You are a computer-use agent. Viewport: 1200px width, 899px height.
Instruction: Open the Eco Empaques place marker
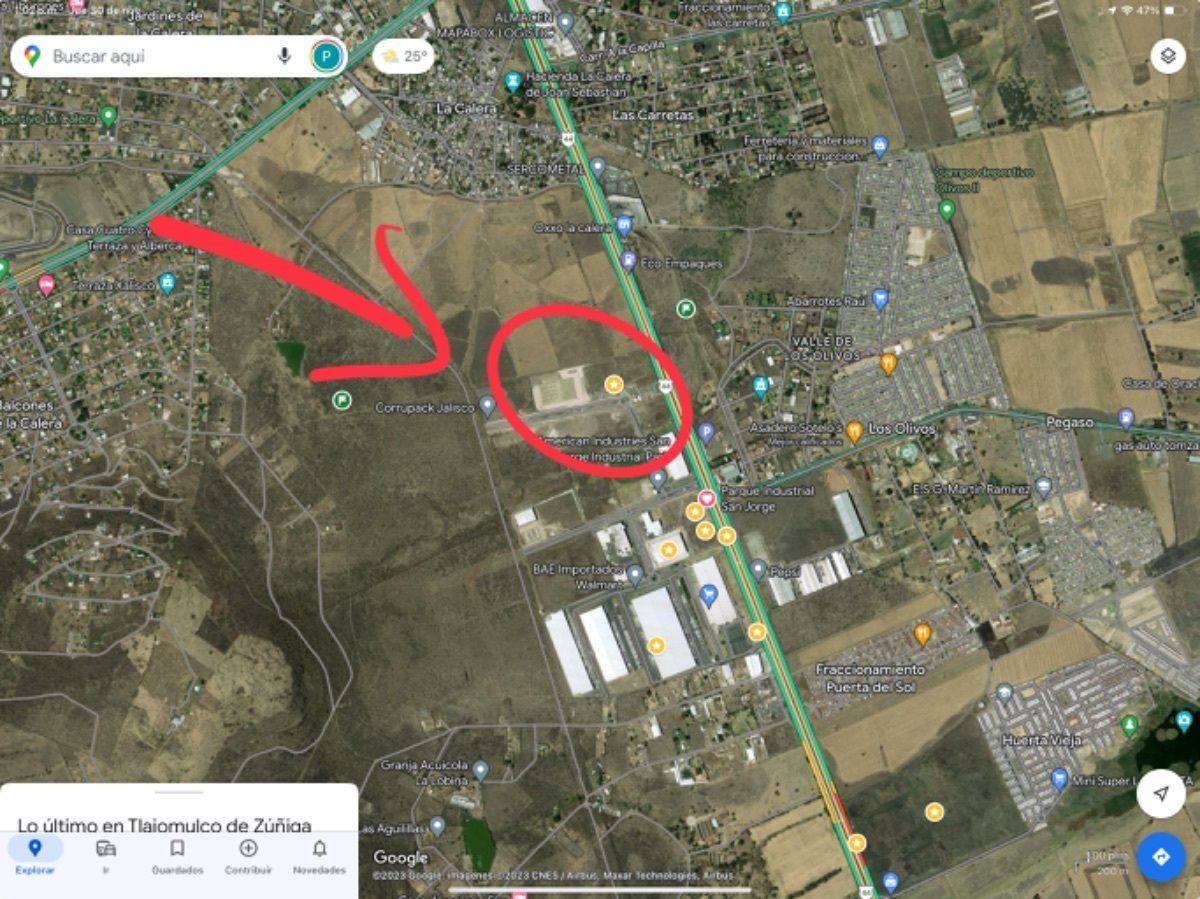coord(628,262)
